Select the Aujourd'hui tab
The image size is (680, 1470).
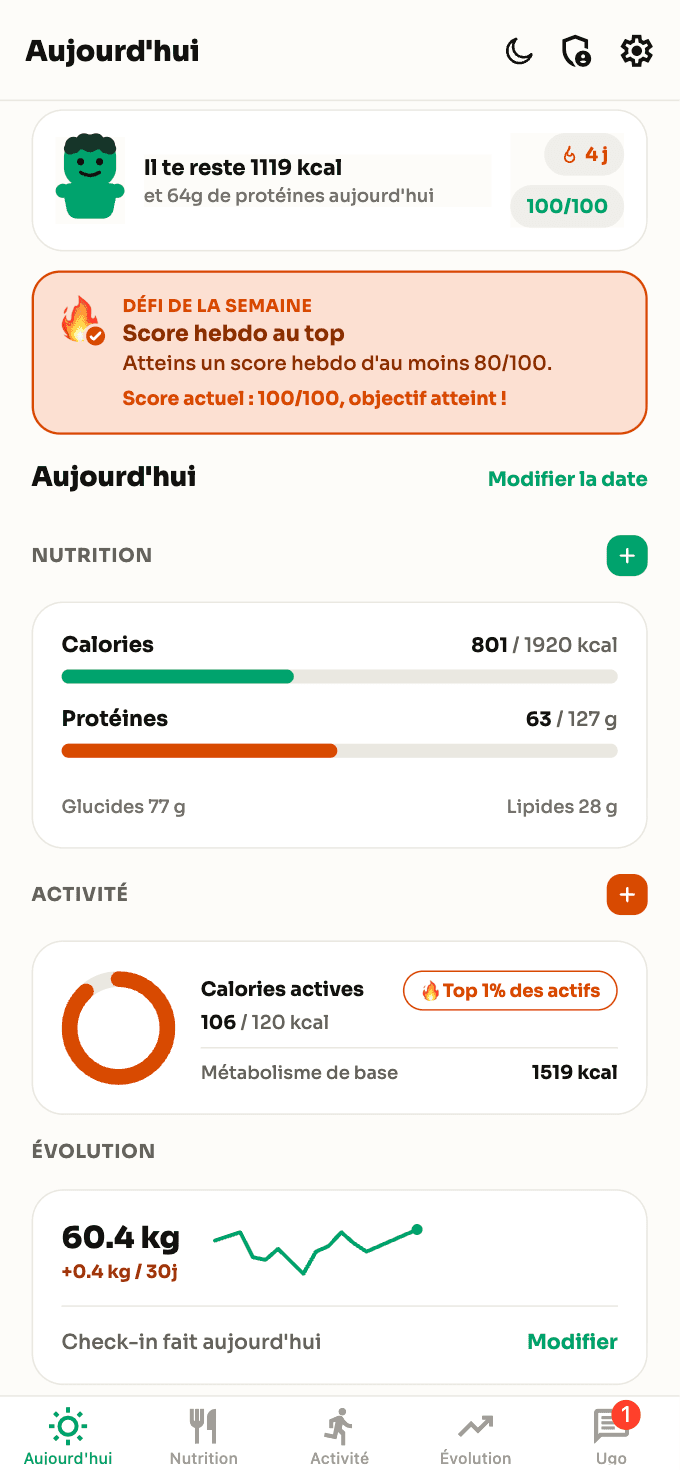[68, 1436]
